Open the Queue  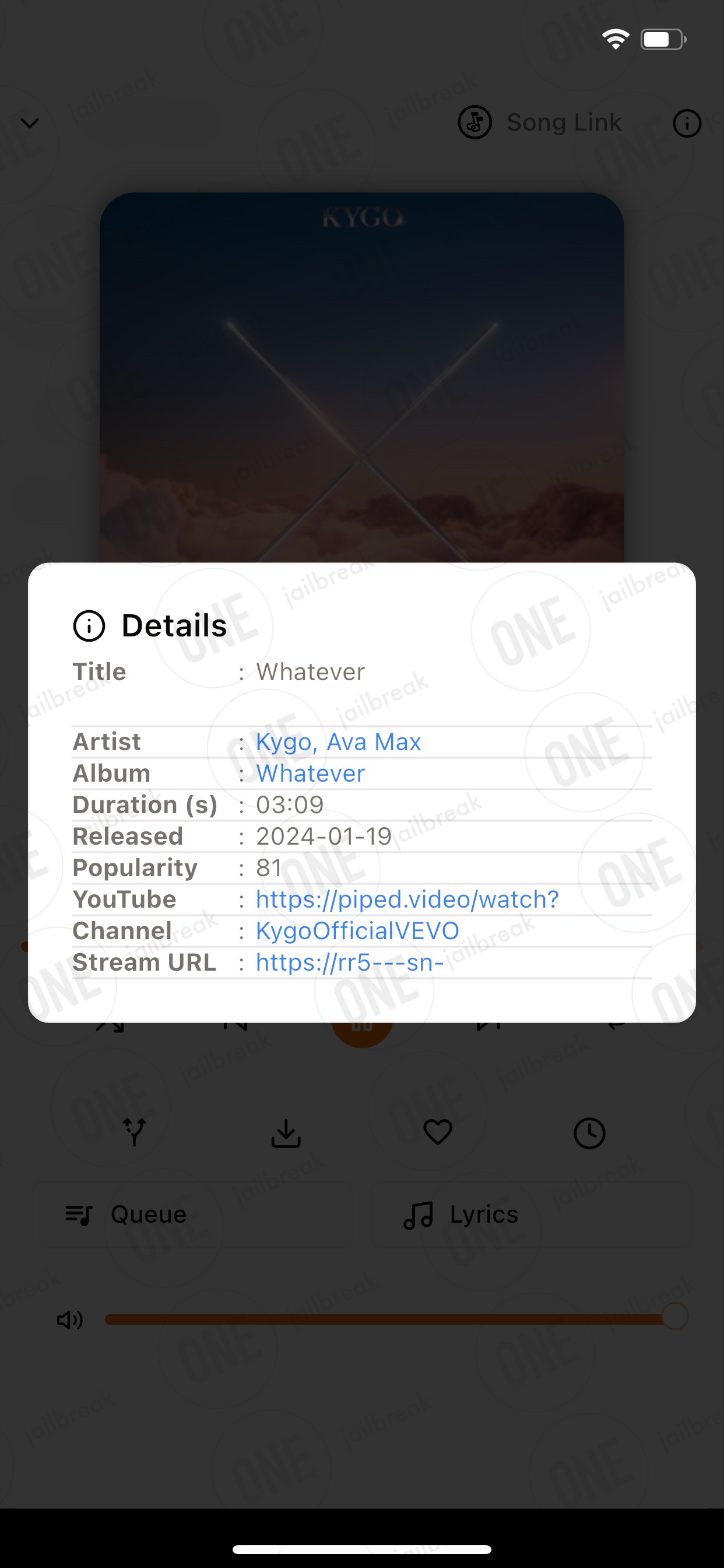click(126, 1215)
